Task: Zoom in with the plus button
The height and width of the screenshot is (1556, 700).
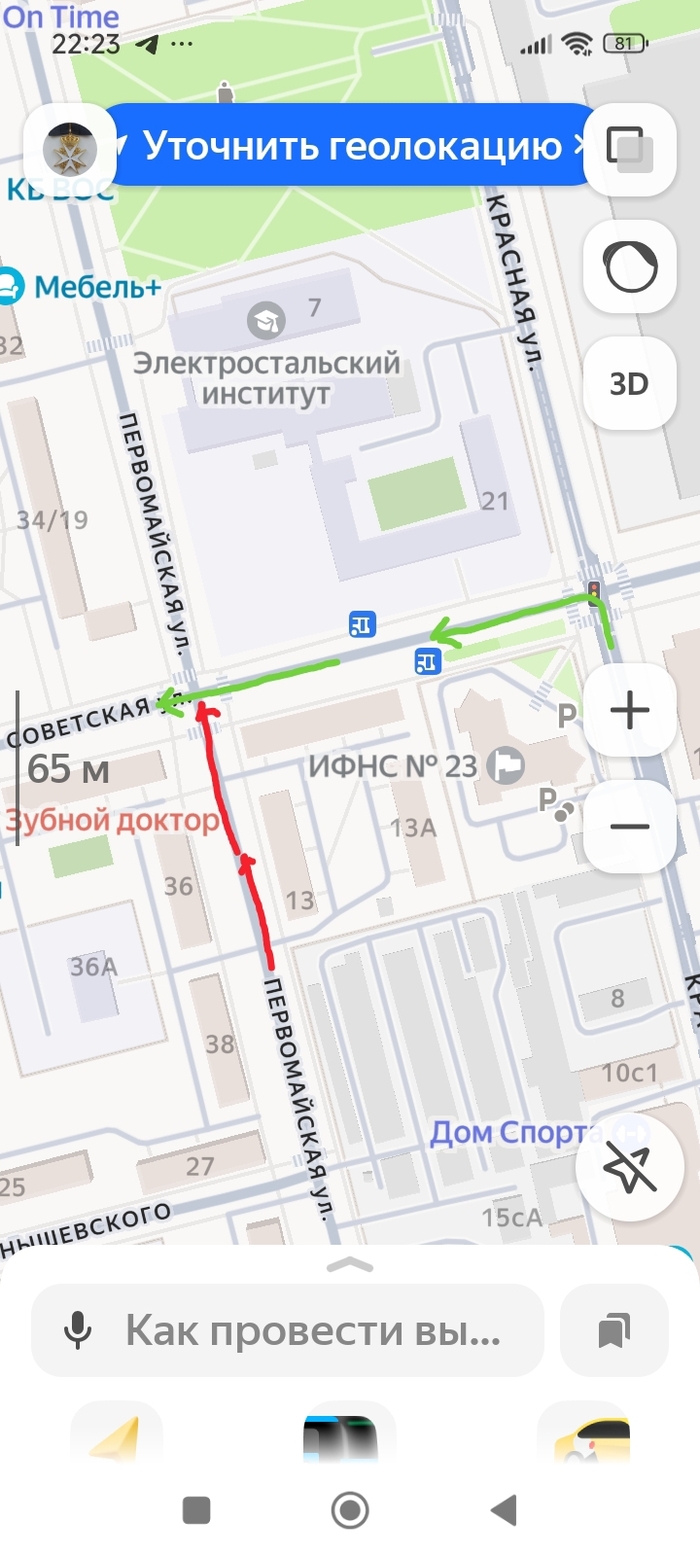Action: pyautogui.click(x=629, y=711)
